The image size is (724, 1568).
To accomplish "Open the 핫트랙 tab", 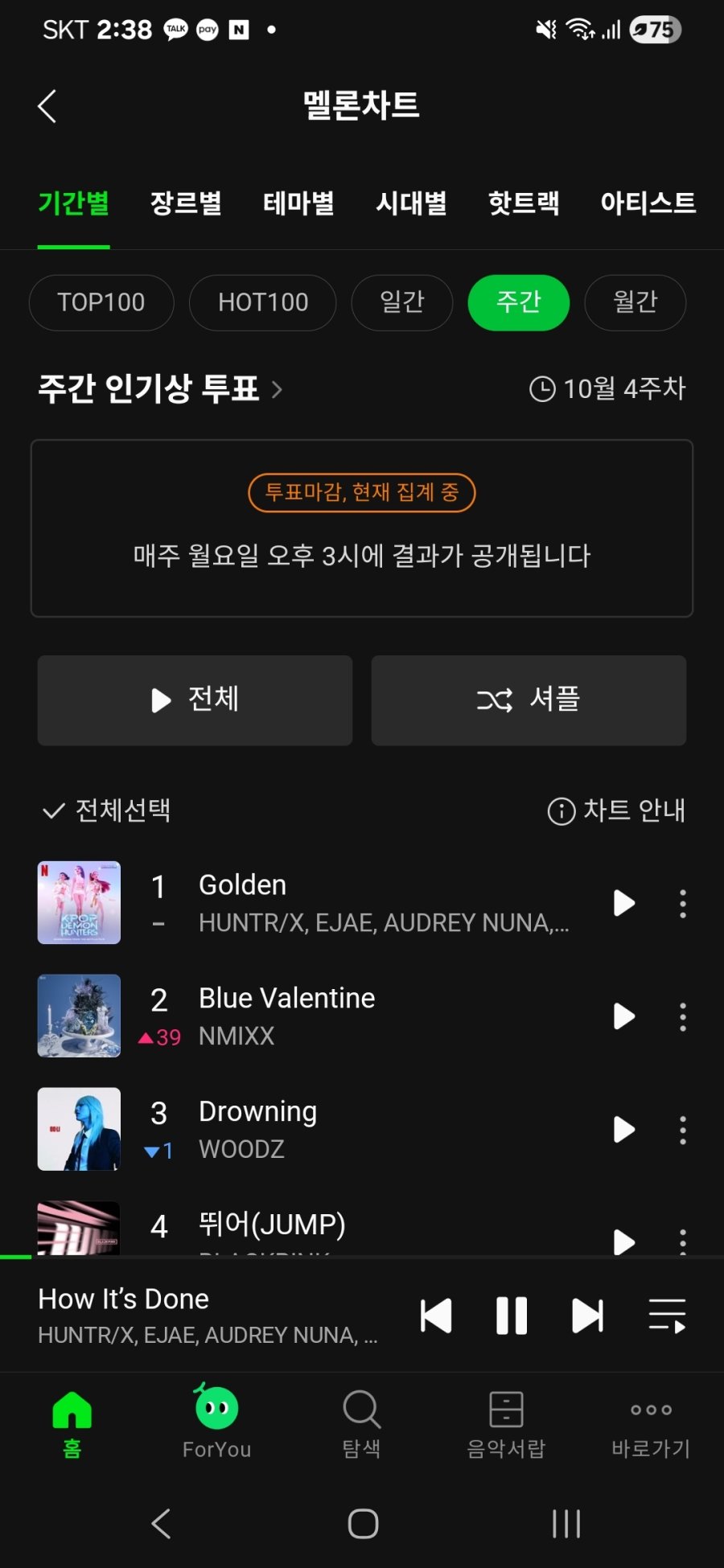I will (x=524, y=203).
